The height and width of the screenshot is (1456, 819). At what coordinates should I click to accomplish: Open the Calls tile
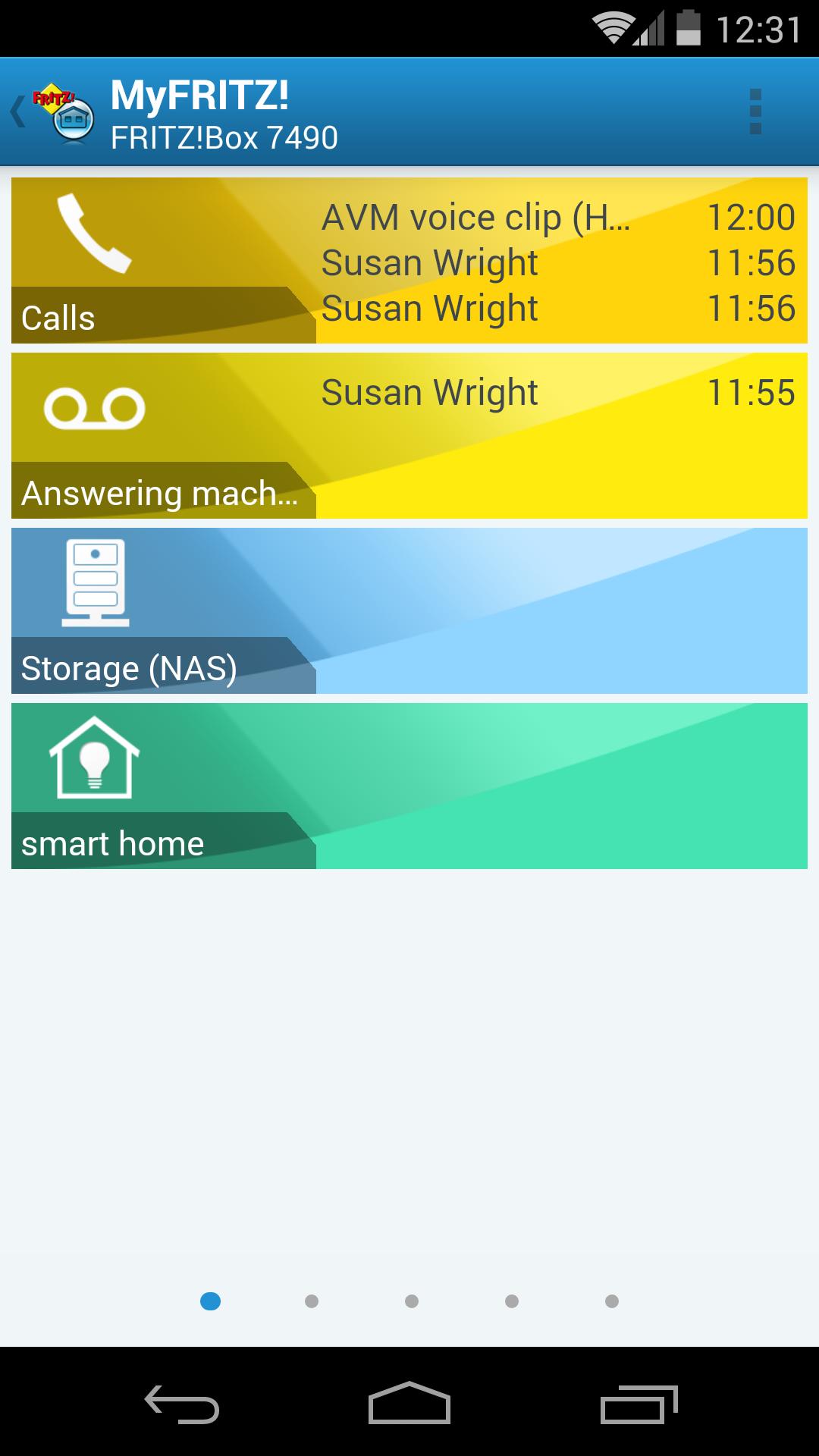pyautogui.click(x=409, y=260)
